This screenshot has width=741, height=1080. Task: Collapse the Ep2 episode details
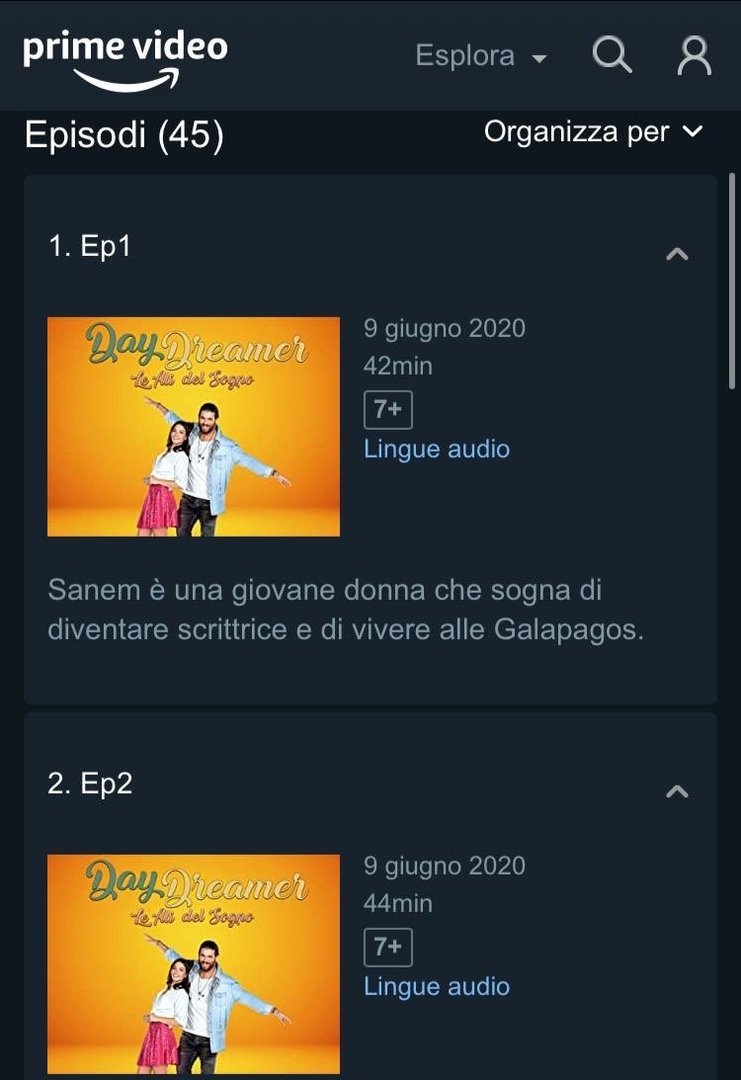677,791
